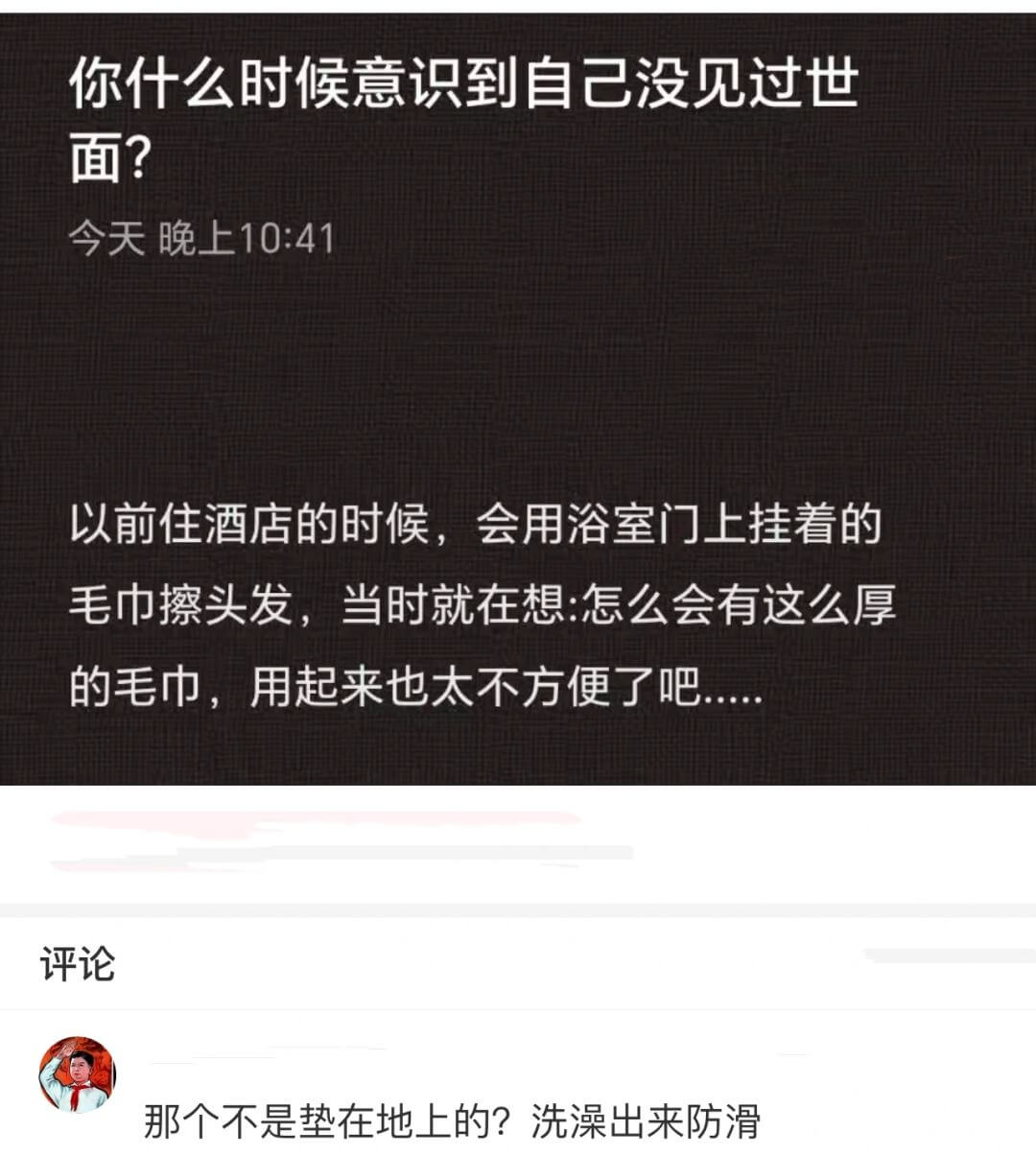Select the text "怎么会有这么厚"
The image size is (1036, 1155).
pos(739,604)
